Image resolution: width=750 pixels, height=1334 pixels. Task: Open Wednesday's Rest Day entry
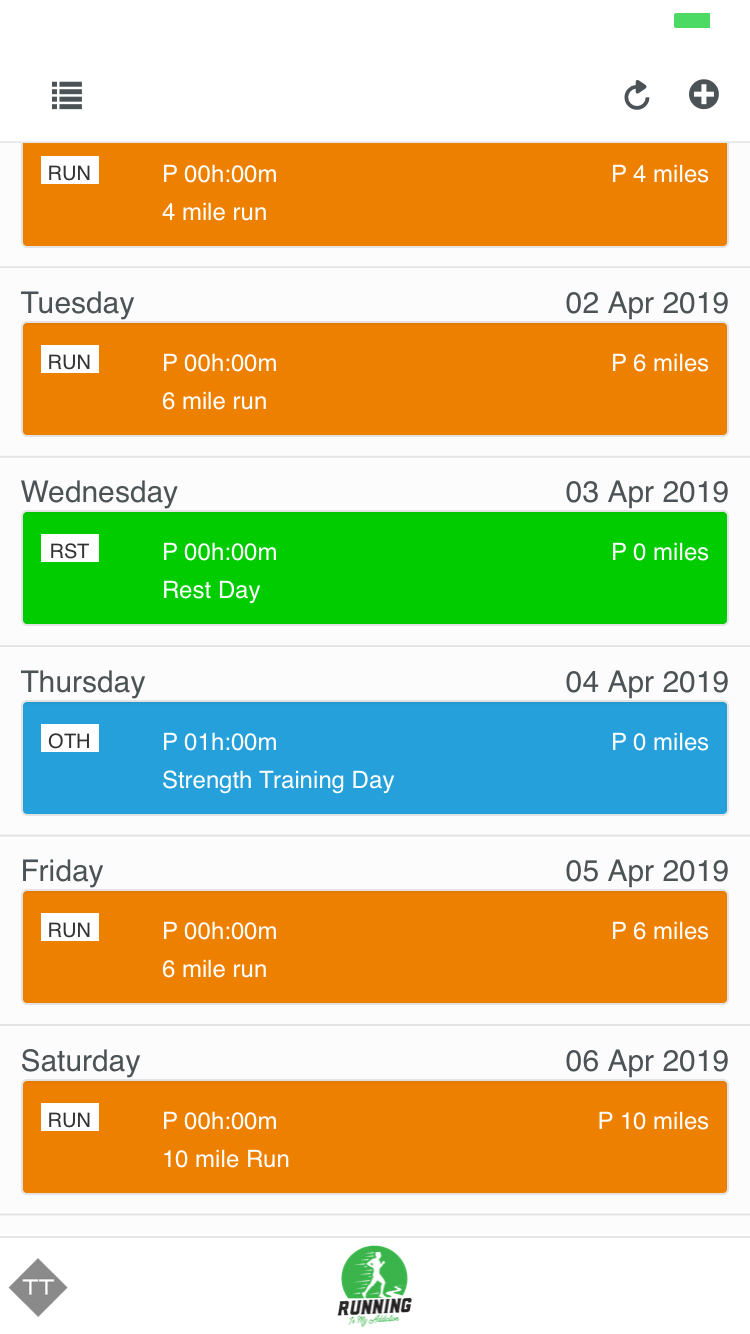pyautogui.click(x=375, y=568)
